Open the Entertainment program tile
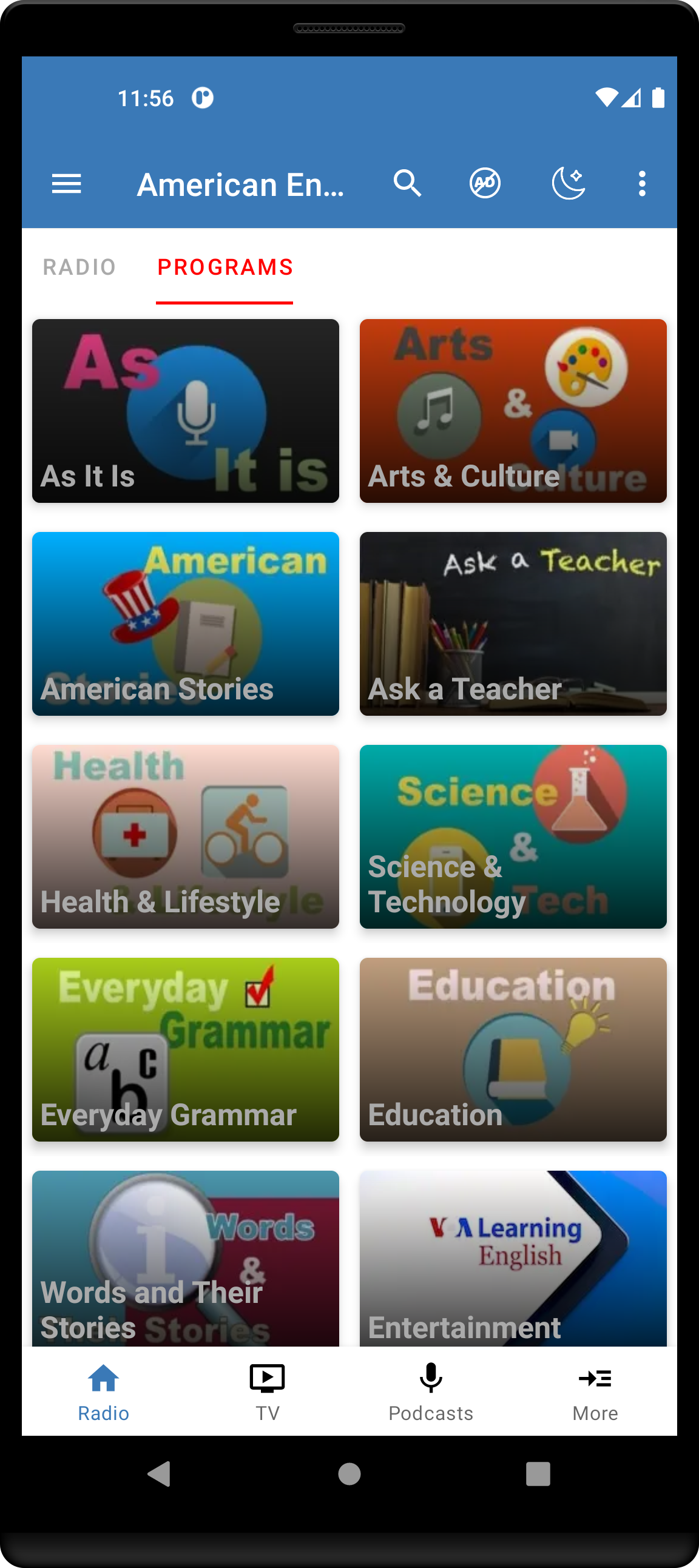Viewport: 699px width, 1568px height. [513, 1260]
